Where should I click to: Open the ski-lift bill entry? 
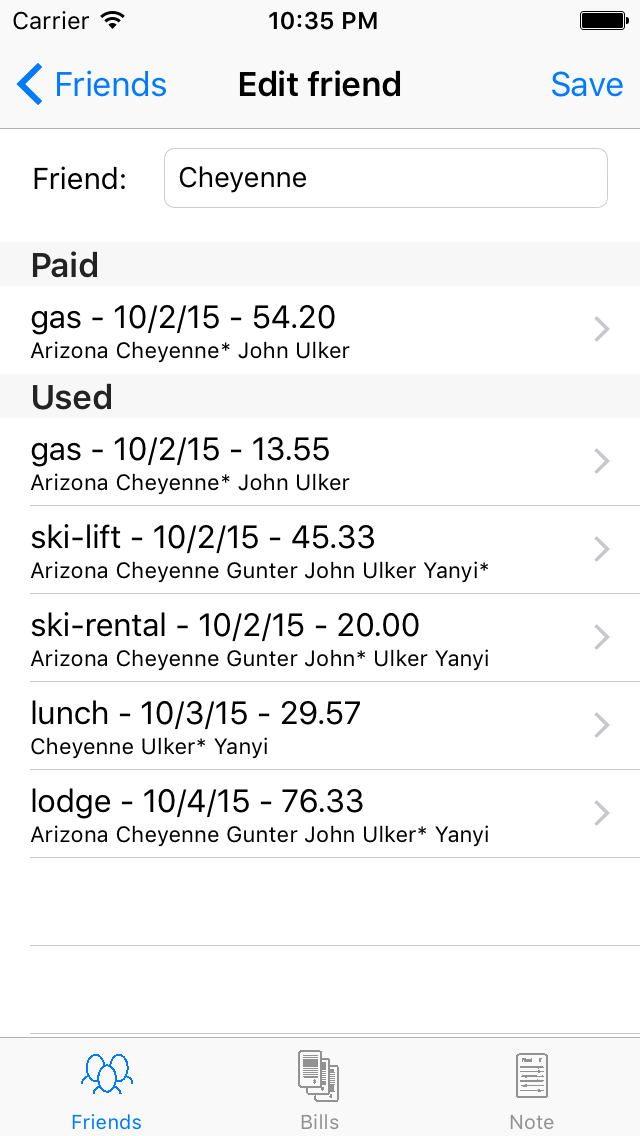(x=320, y=550)
